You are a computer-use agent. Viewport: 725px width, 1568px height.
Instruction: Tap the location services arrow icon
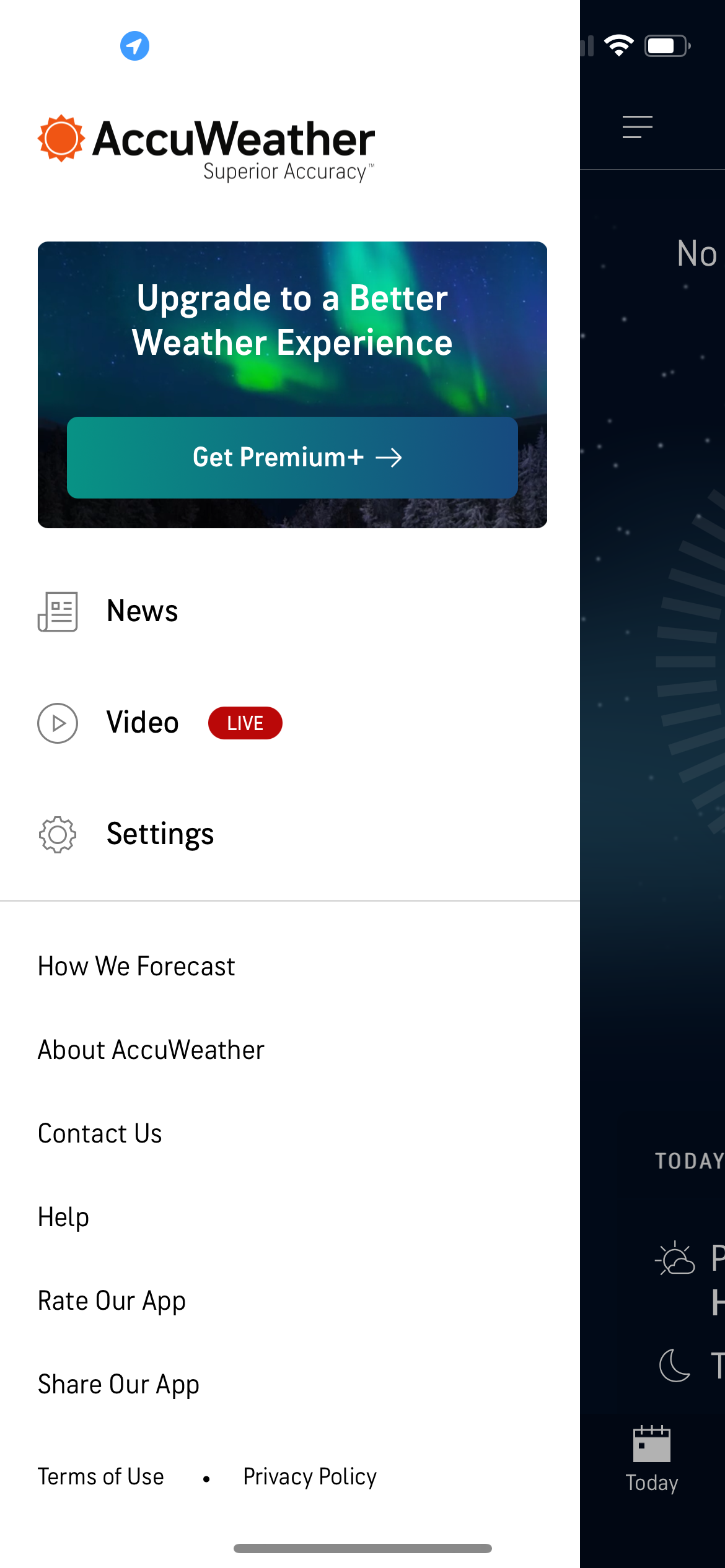[x=135, y=46]
